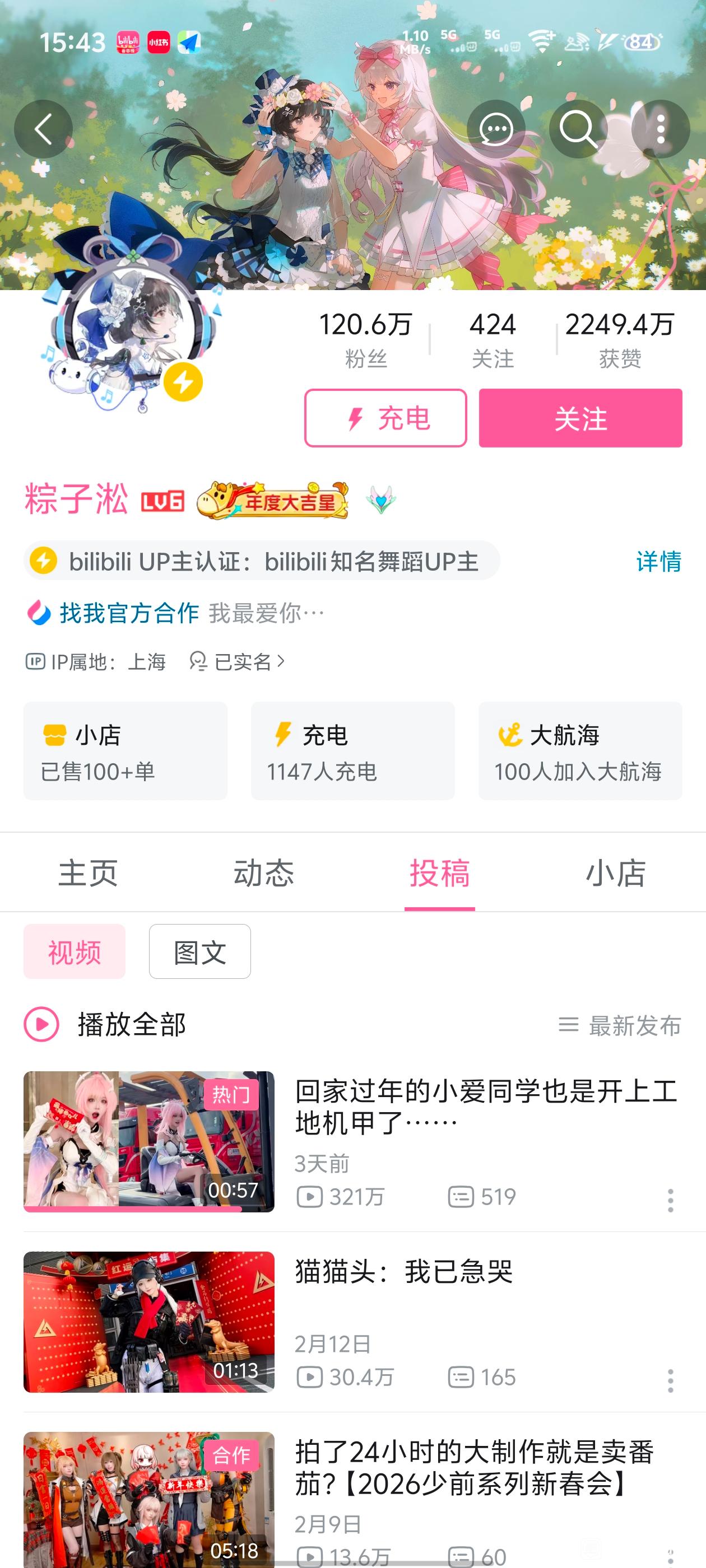
Task: Open 找我官方合作 link
Action: pyautogui.click(x=128, y=613)
